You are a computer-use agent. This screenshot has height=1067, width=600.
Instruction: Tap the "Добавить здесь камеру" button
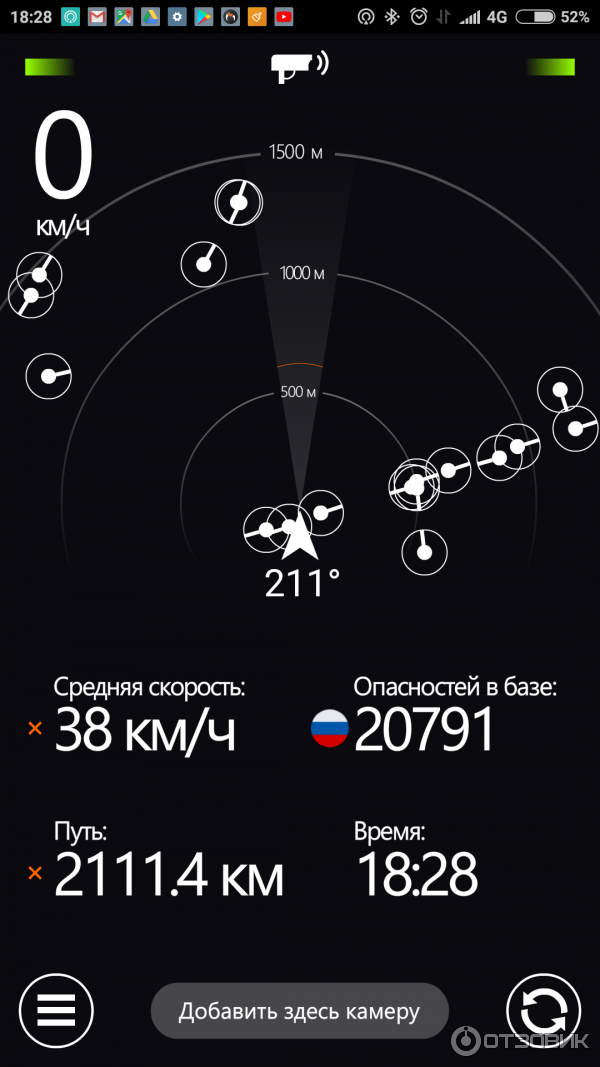[x=299, y=1011]
